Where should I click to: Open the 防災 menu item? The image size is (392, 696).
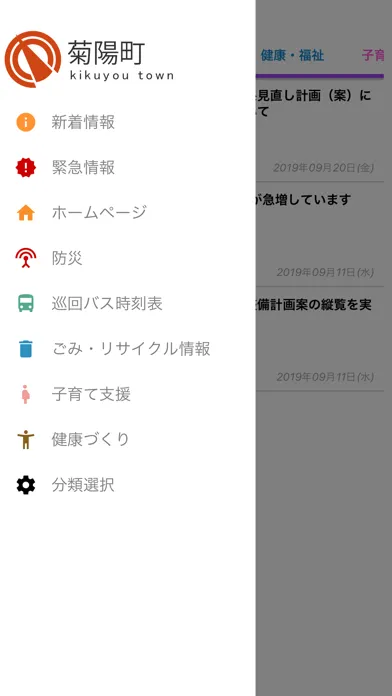click(128, 258)
